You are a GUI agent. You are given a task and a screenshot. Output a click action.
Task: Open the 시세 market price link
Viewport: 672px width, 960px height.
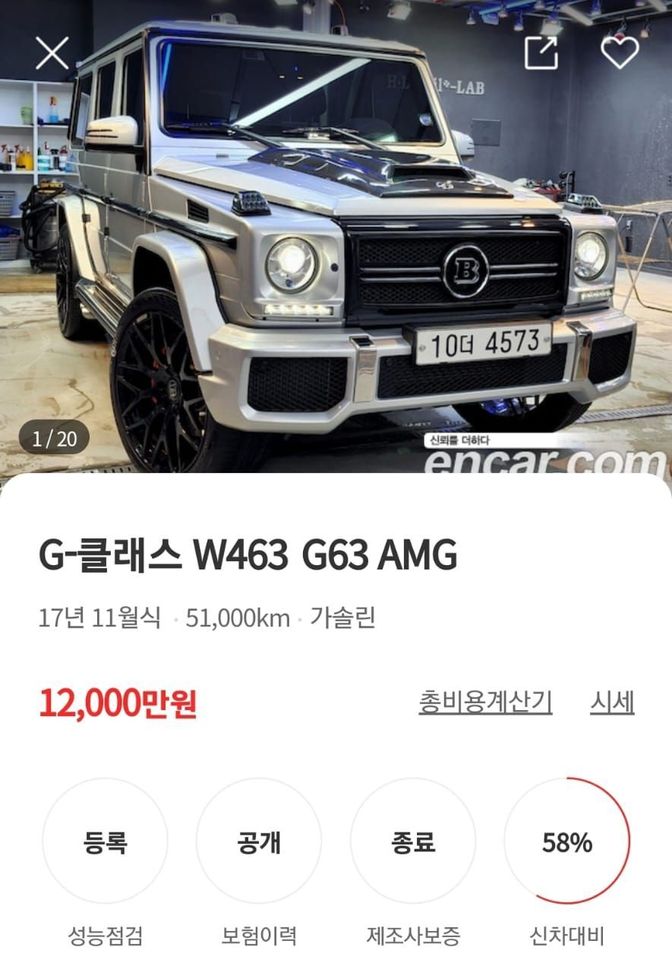(612, 702)
